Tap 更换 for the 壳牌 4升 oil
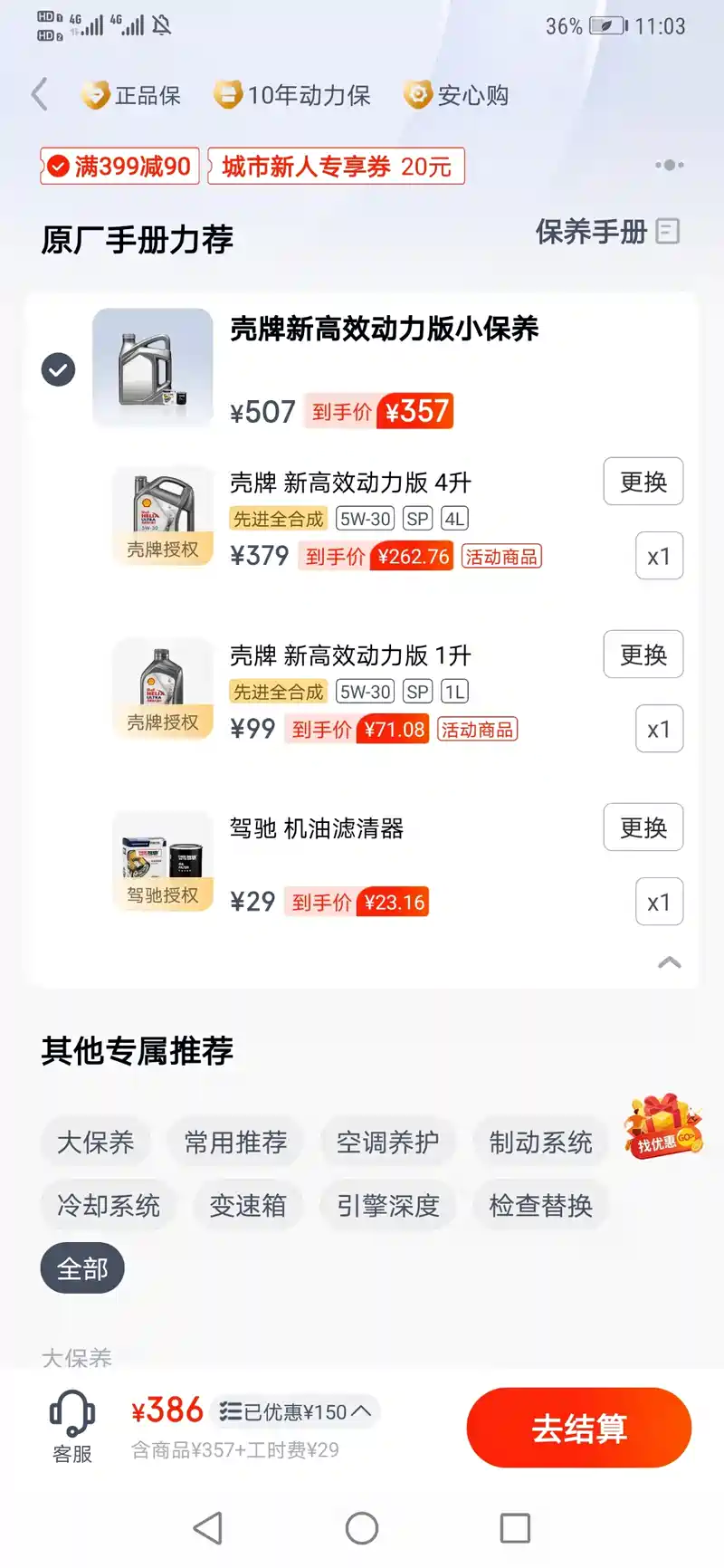The height and width of the screenshot is (1568, 724). tap(643, 482)
